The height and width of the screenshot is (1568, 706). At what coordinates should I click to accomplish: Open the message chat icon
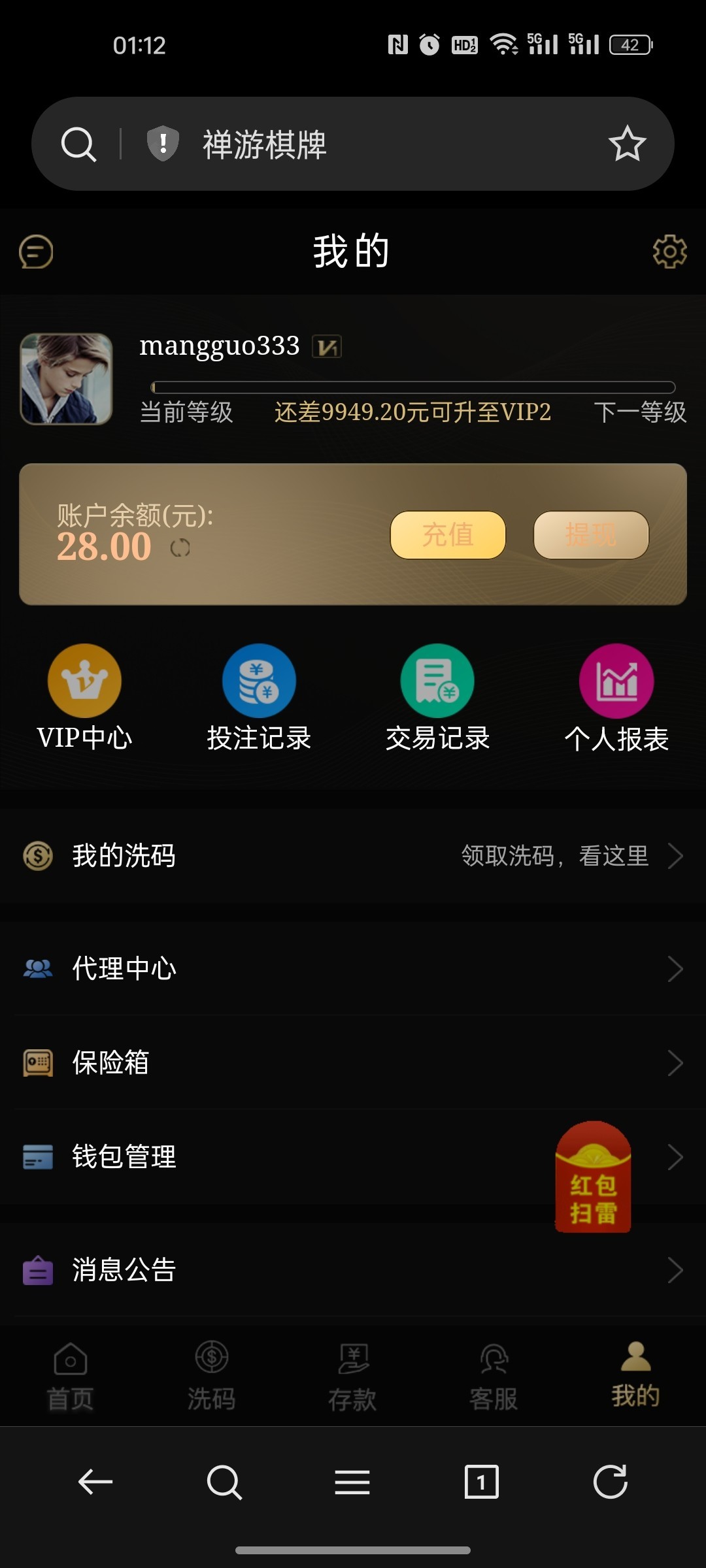(36, 252)
